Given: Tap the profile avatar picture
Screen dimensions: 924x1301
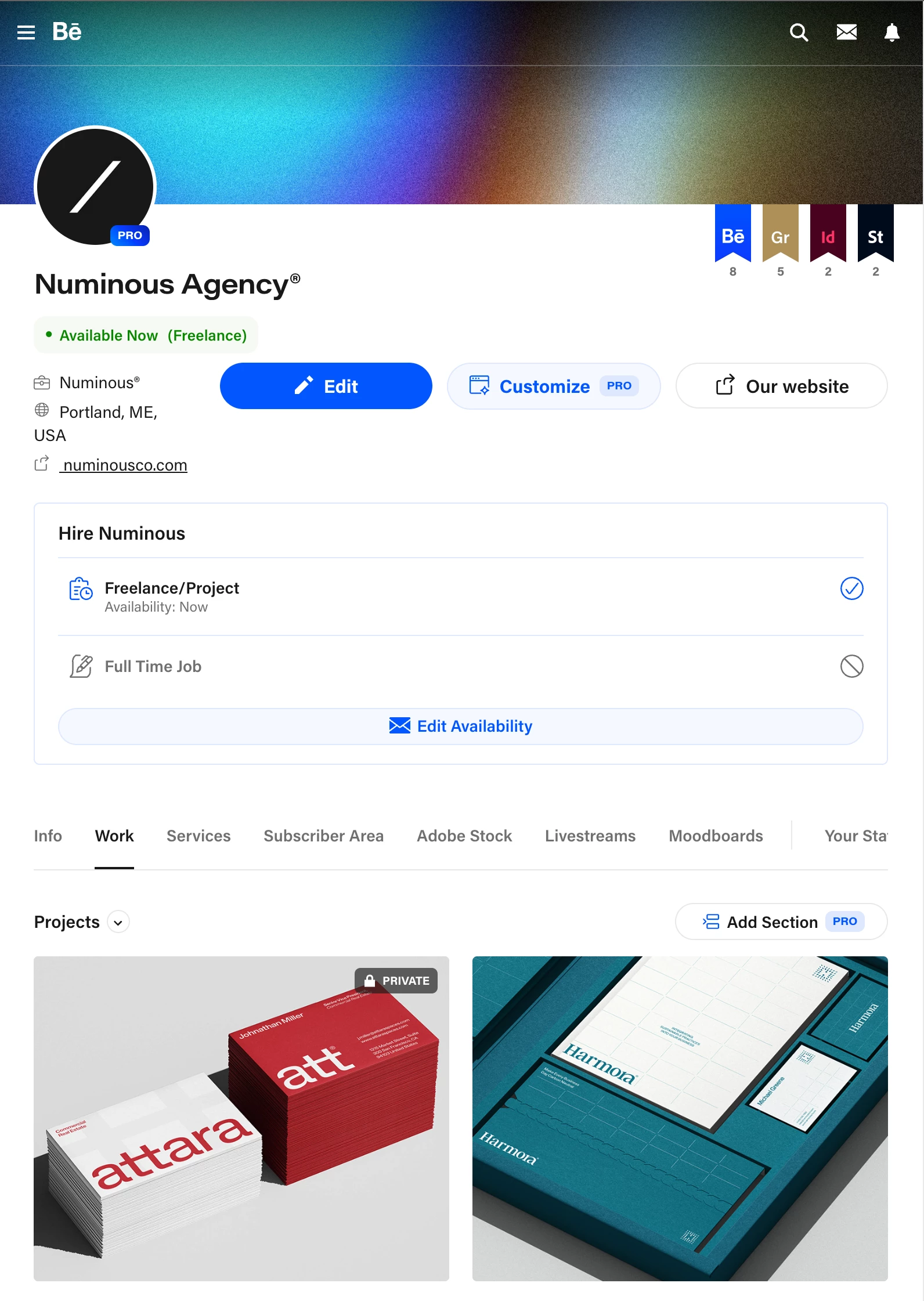Looking at the screenshot, I should pyautogui.click(x=95, y=187).
